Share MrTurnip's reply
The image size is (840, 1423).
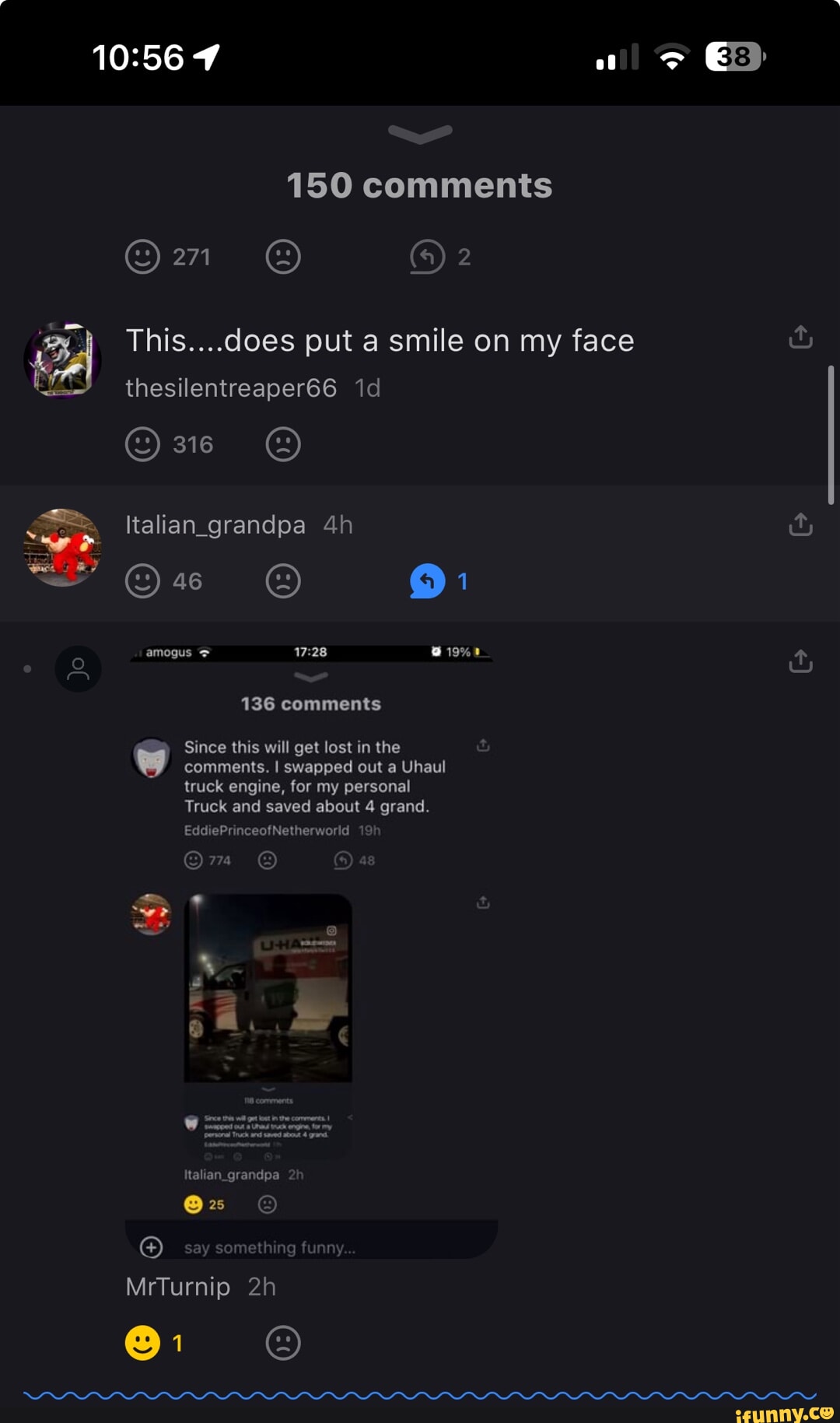[800, 662]
